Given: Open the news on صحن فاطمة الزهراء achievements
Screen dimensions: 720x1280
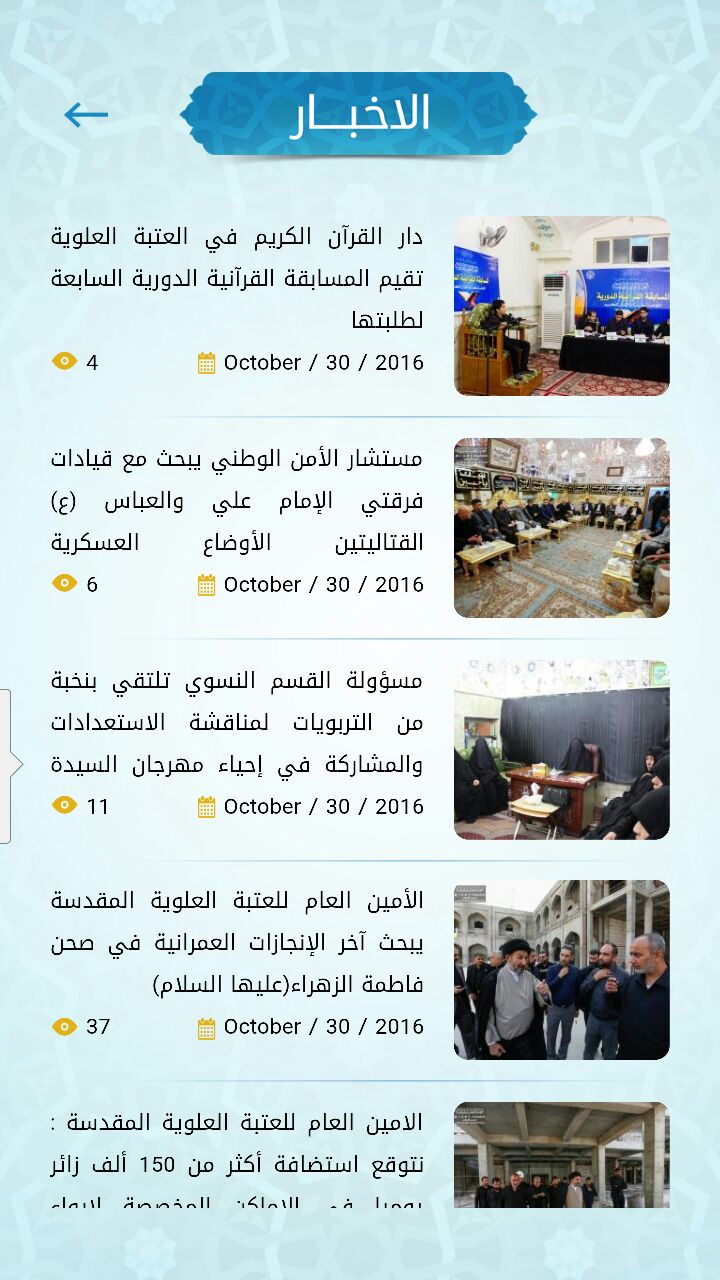Looking at the screenshot, I should [x=237, y=942].
